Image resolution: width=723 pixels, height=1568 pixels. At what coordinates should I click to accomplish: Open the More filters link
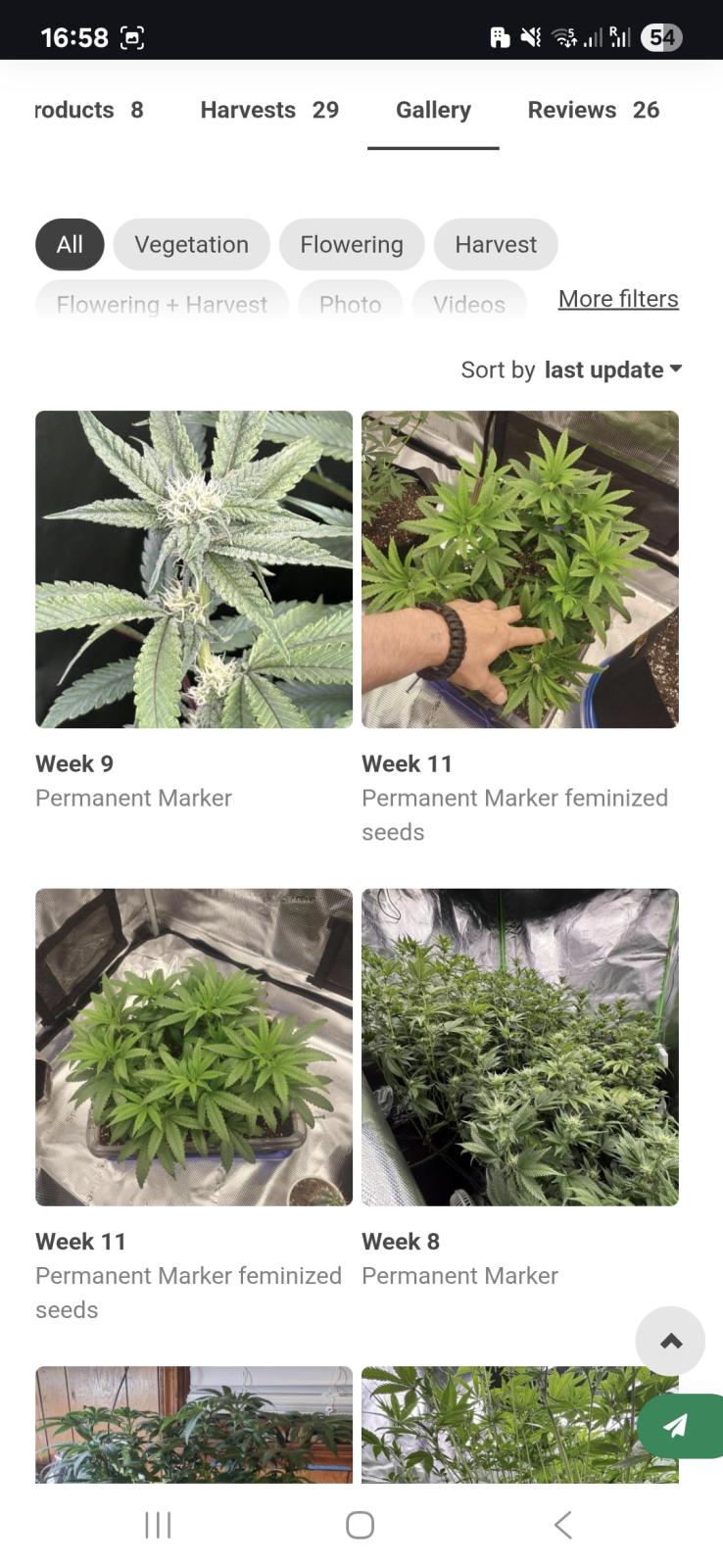click(x=618, y=299)
